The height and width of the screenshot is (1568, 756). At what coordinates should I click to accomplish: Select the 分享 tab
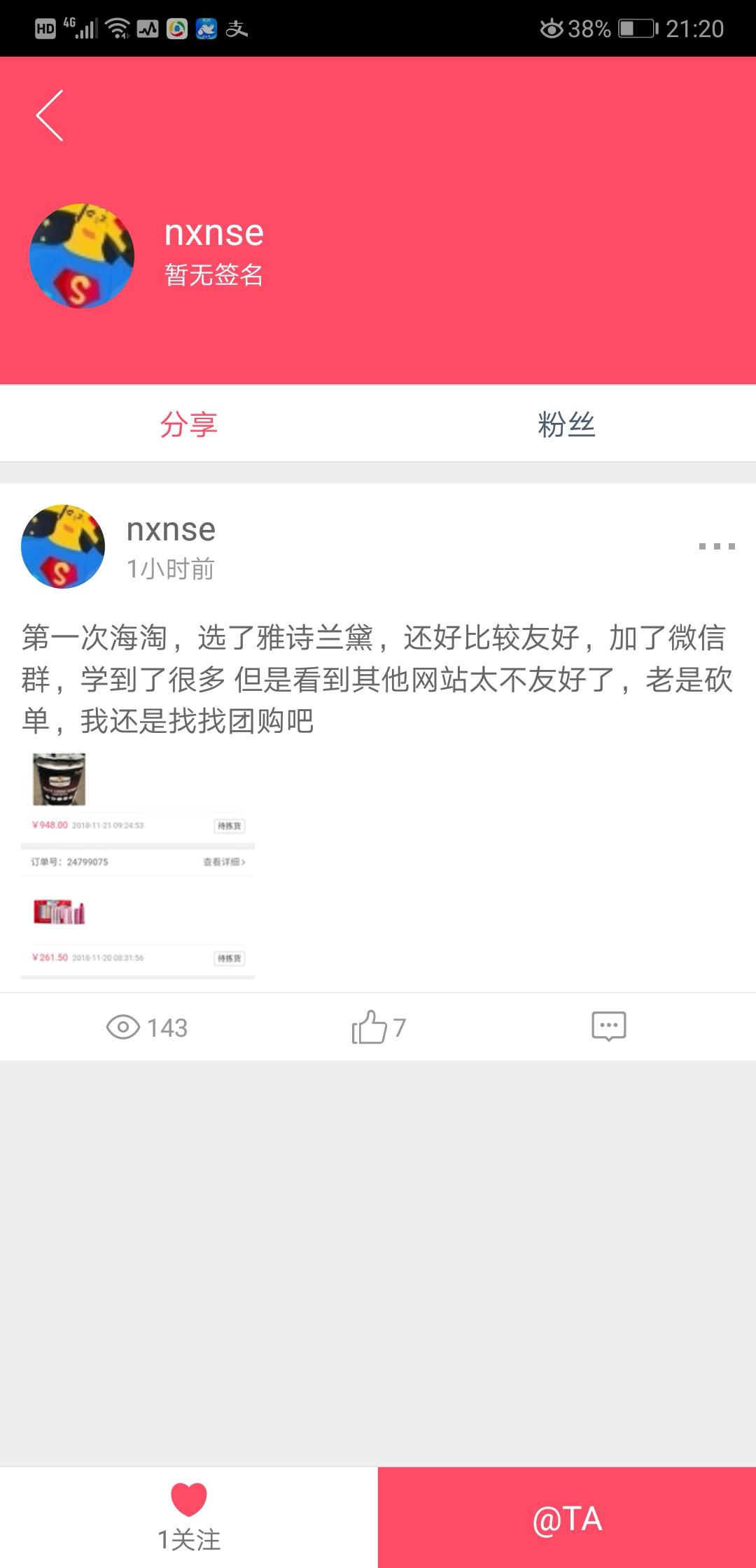pyautogui.click(x=189, y=424)
